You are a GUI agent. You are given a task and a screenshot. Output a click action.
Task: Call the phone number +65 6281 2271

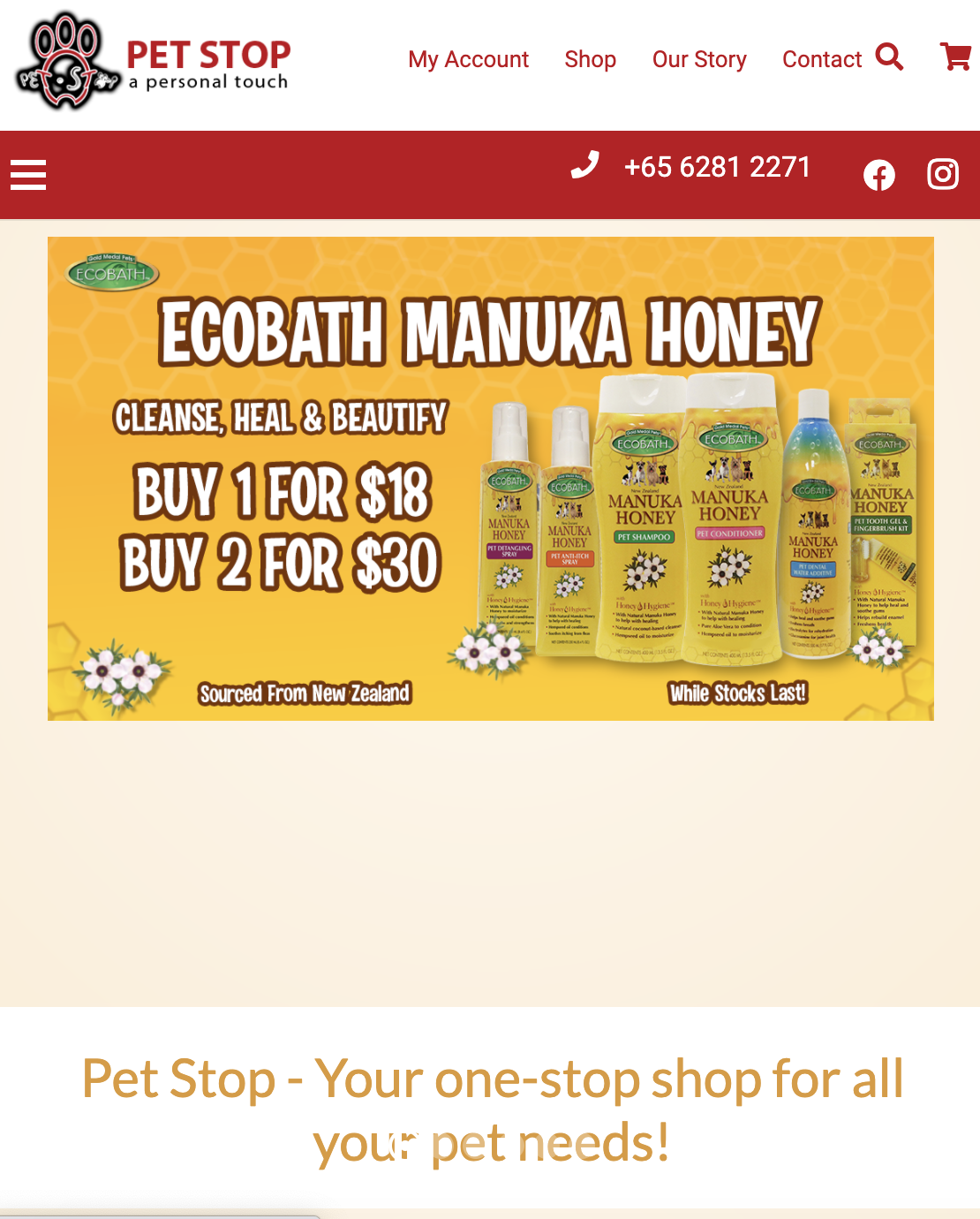click(x=717, y=167)
